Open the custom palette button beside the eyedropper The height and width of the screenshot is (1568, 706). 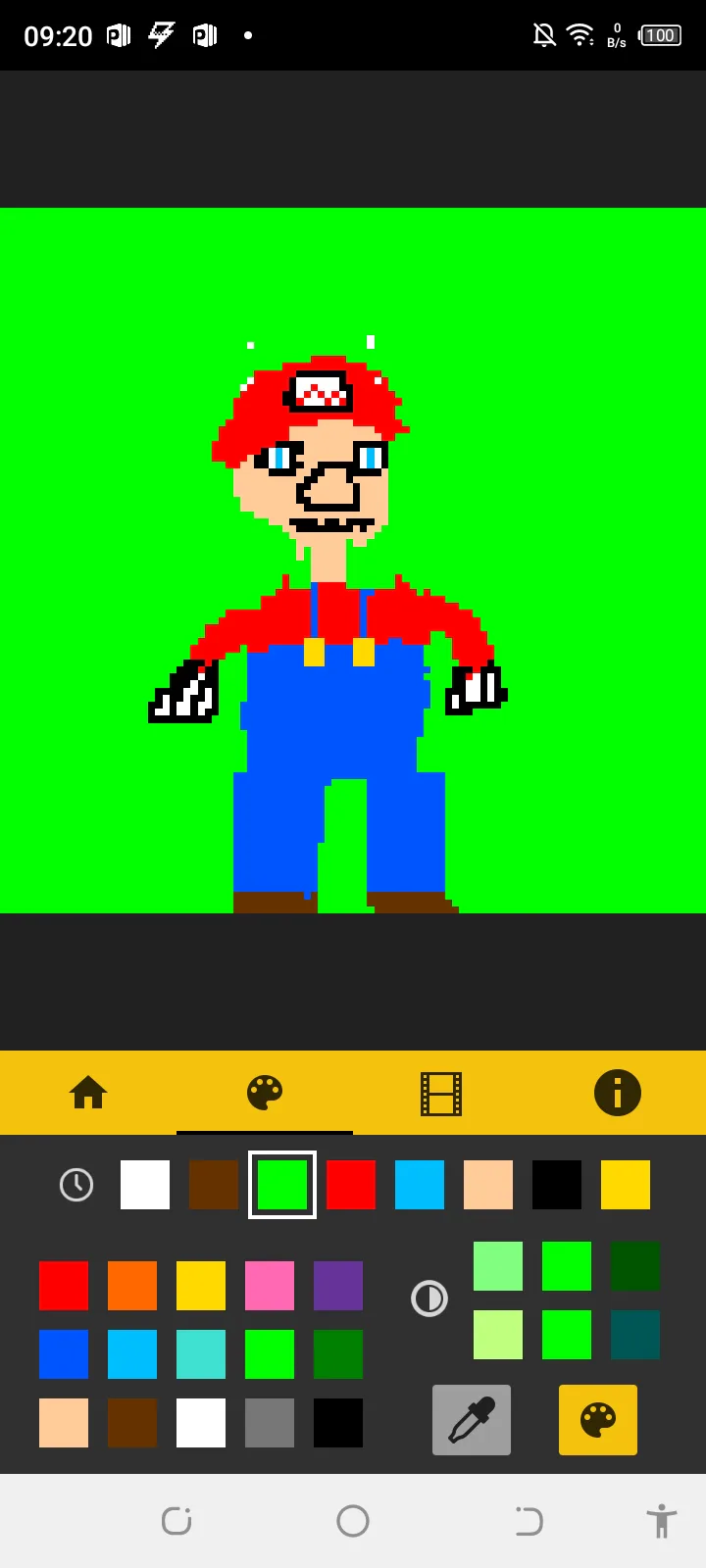(598, 1420)
